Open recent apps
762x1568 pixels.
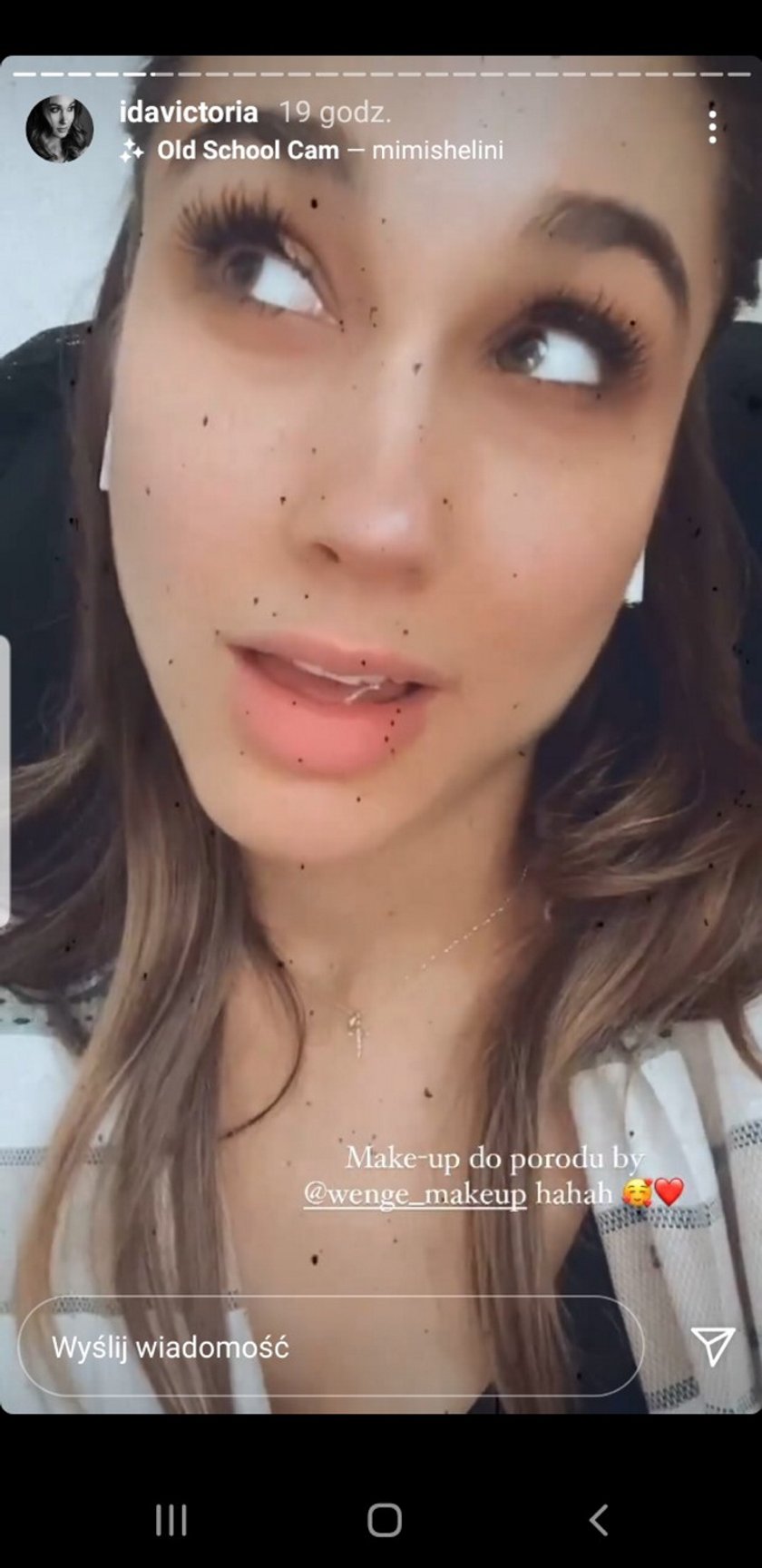click(171, 1519)
